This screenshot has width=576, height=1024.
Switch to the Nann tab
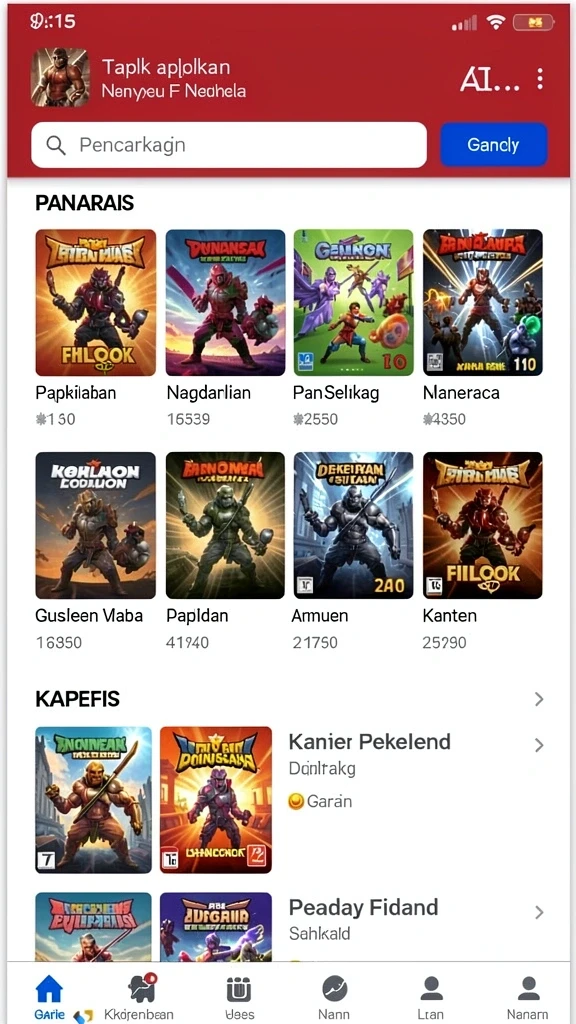[334, 998]
